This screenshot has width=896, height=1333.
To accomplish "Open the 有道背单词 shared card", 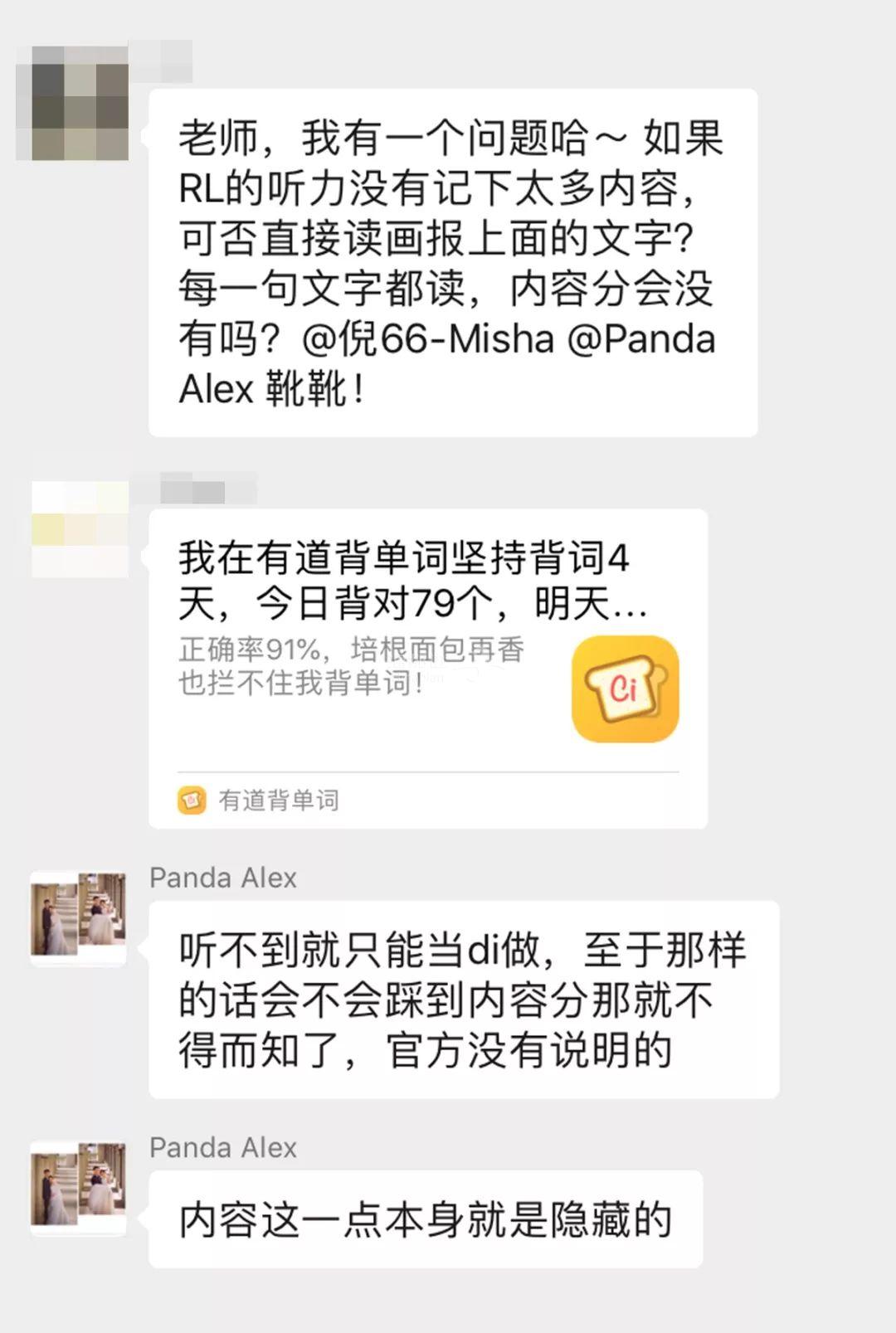I will [427, 668].
